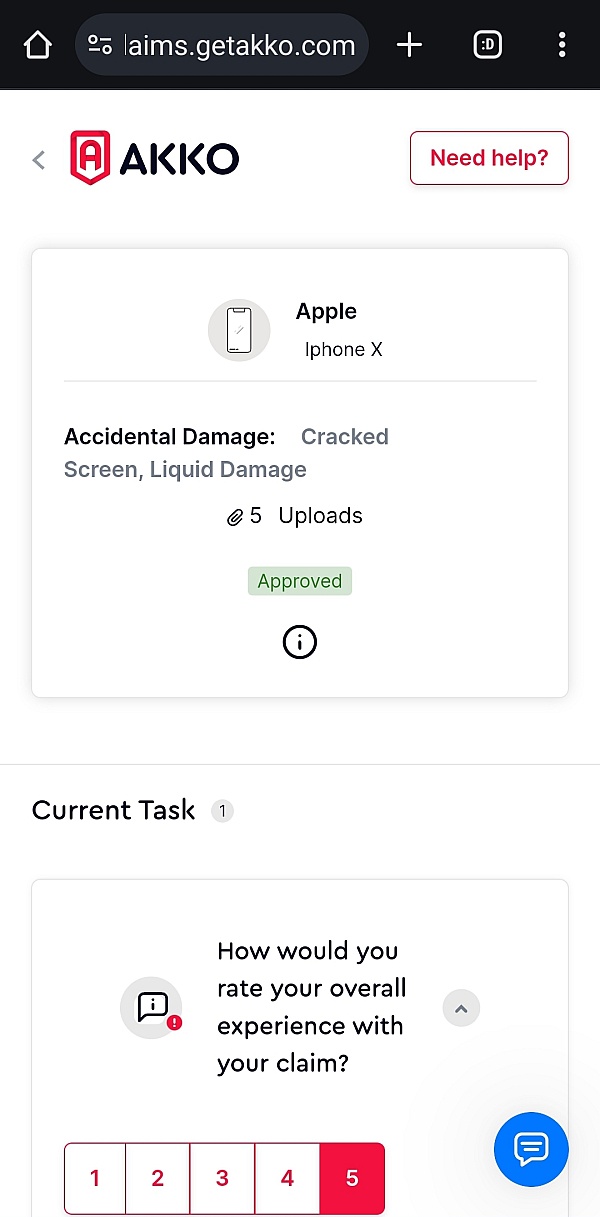Tap the claims.getakko.com address bar
This screenshot has height=1217, width=600.
[222, 45]
